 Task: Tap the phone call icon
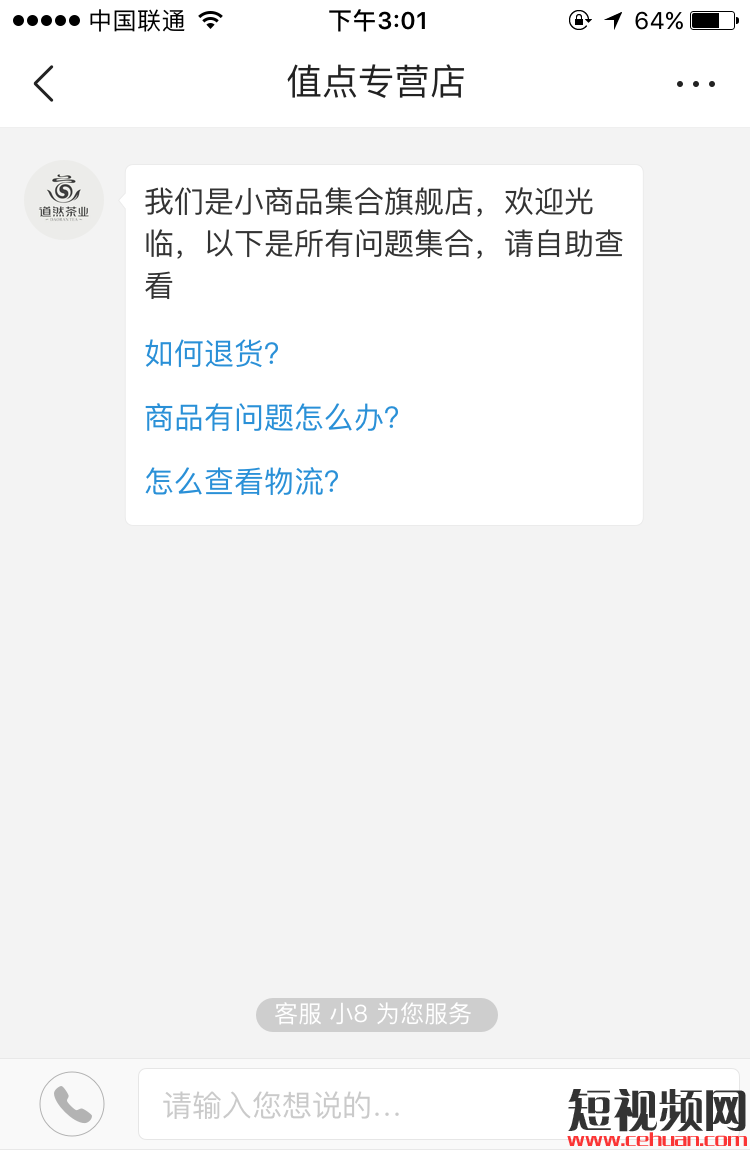(72, 1104)
